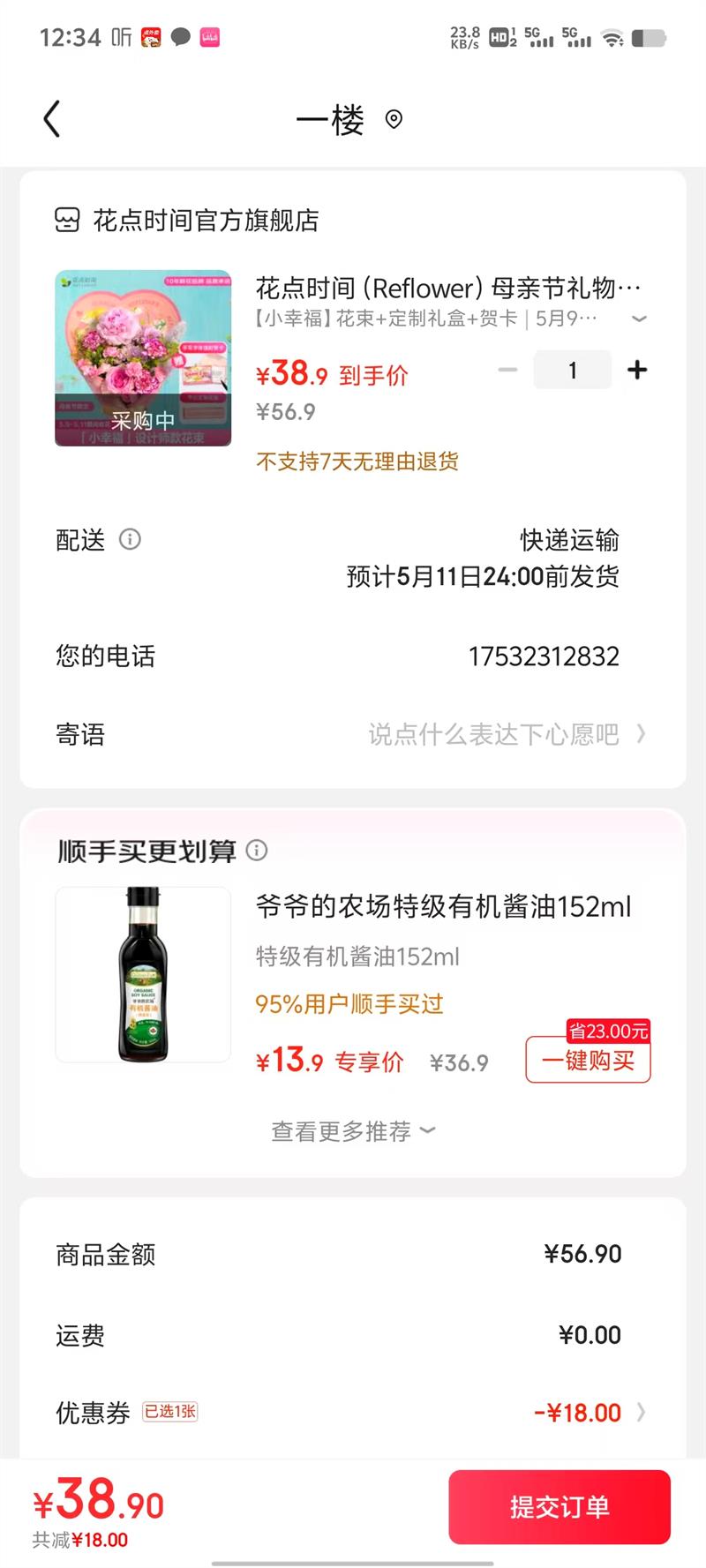Tap 一键购买 for the soy sauce
The width and height of the screenshot is (706, 1568).
click(588, 1060)
